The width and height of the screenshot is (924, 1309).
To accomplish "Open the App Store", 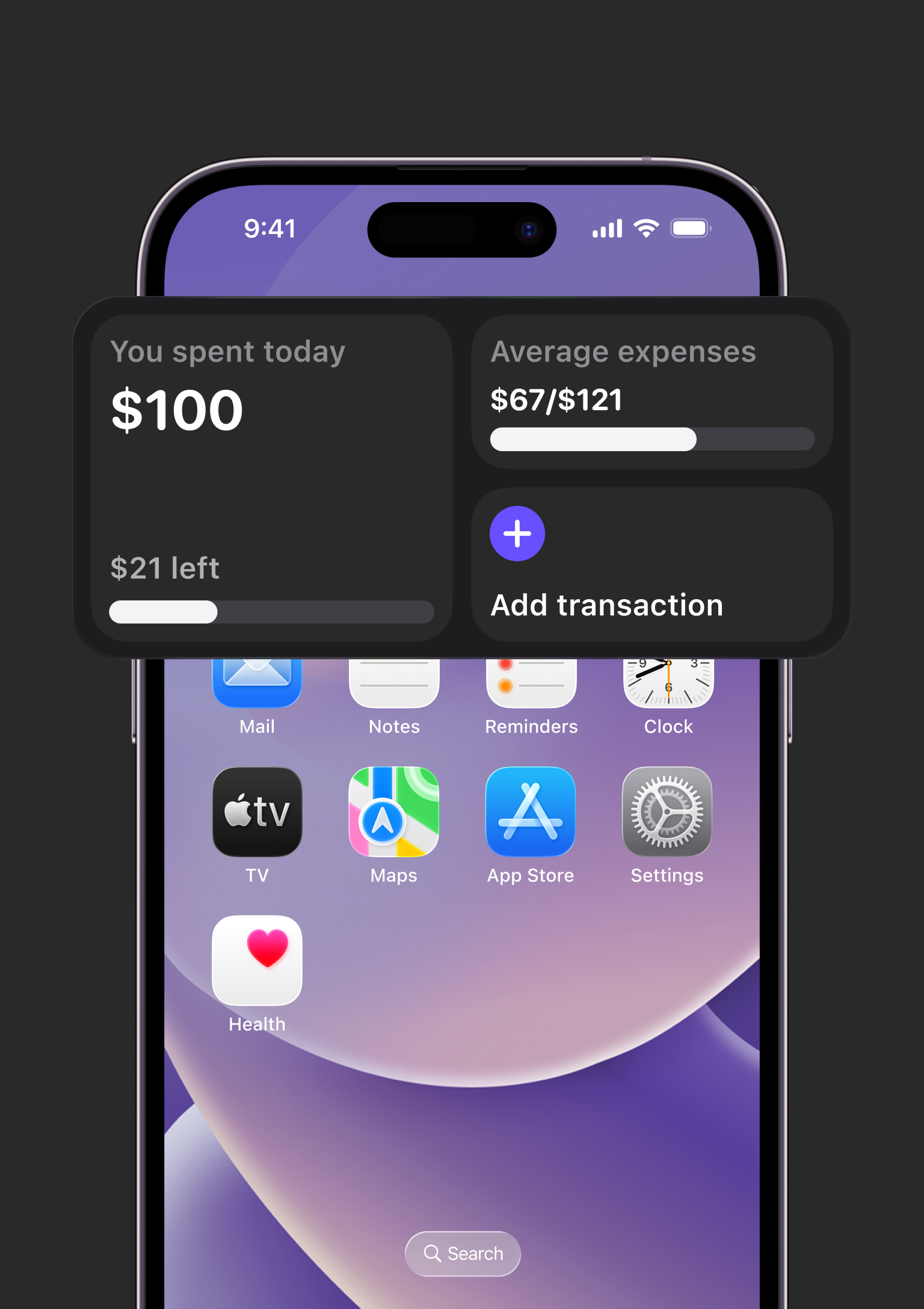I will [531, 812].
